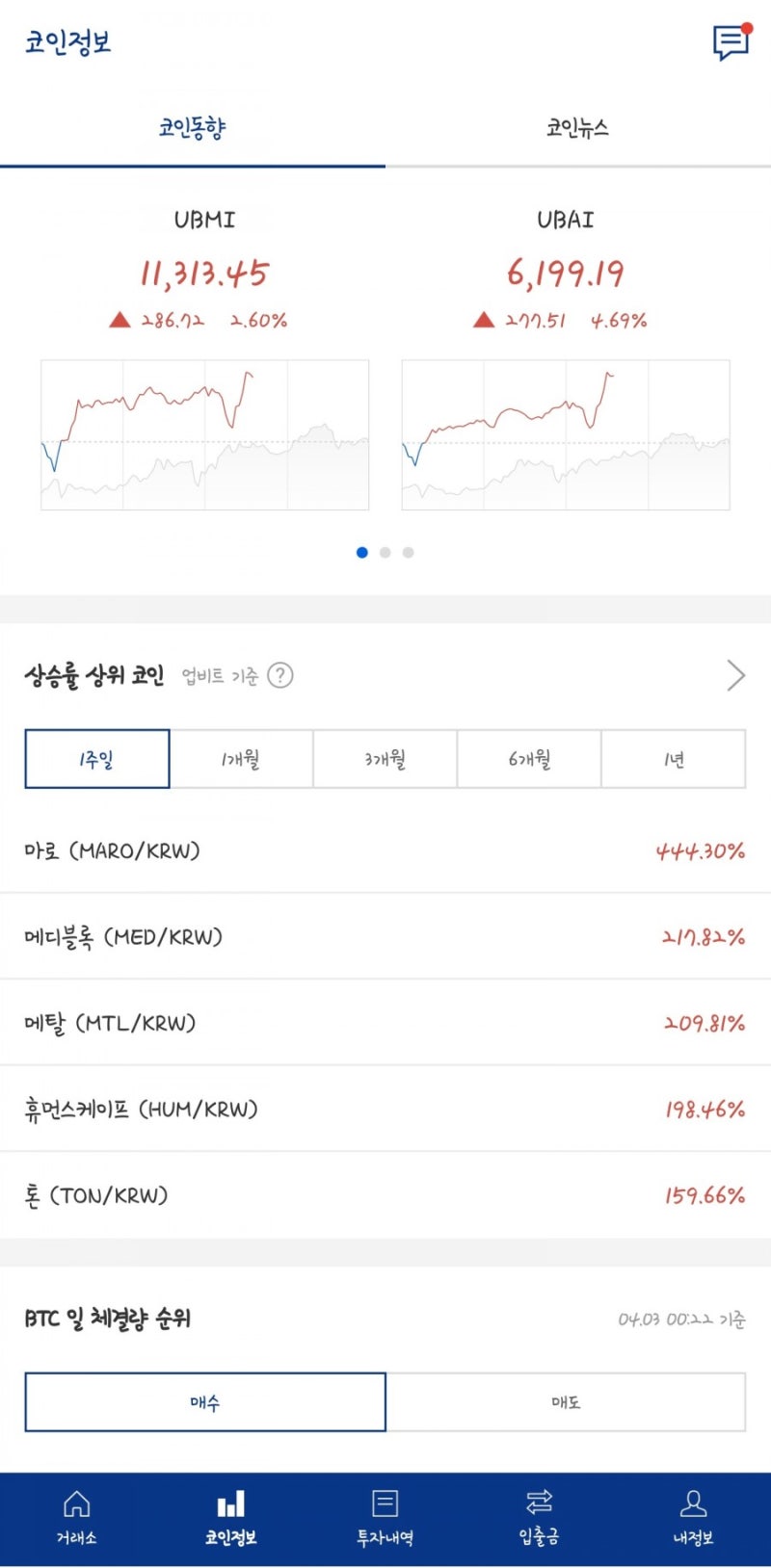The width and height of the screenshot is (771, 1568).
Task: Open the 마로 (MARO/KRW) row
Action: (385, 850)
